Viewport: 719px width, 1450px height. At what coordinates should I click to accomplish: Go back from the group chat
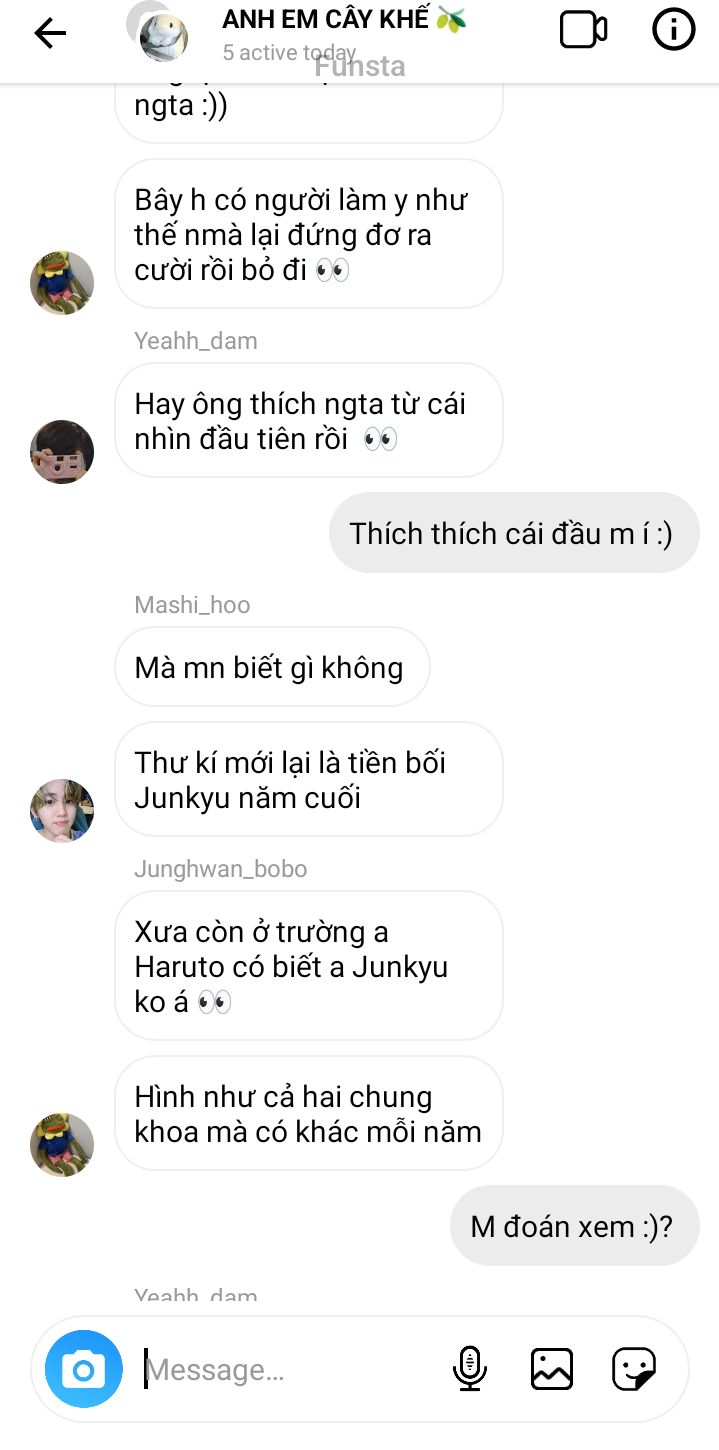coord(50,33)
